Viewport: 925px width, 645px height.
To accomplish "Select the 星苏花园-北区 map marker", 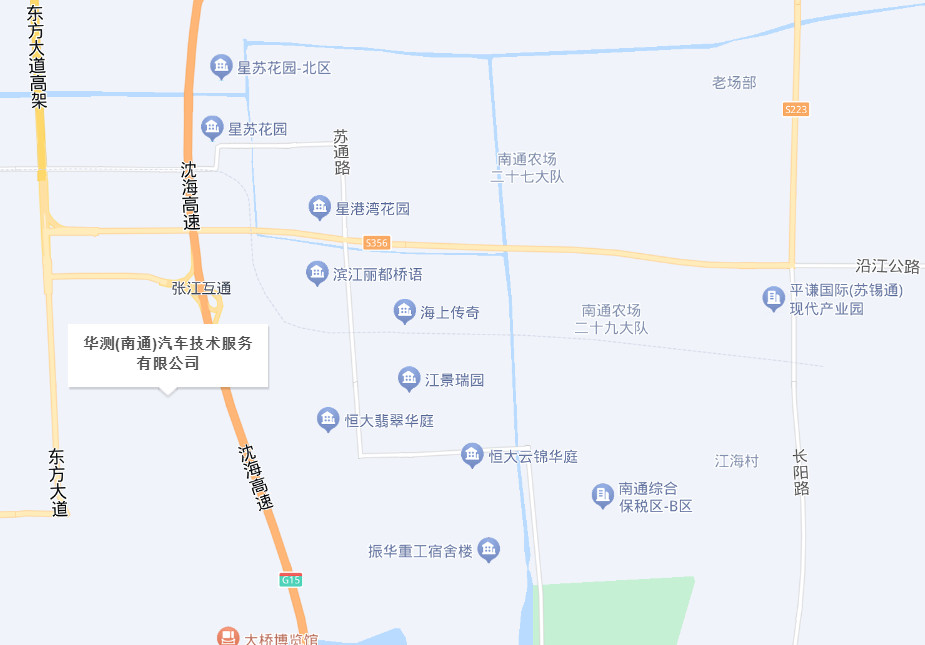I will (221, 68).
